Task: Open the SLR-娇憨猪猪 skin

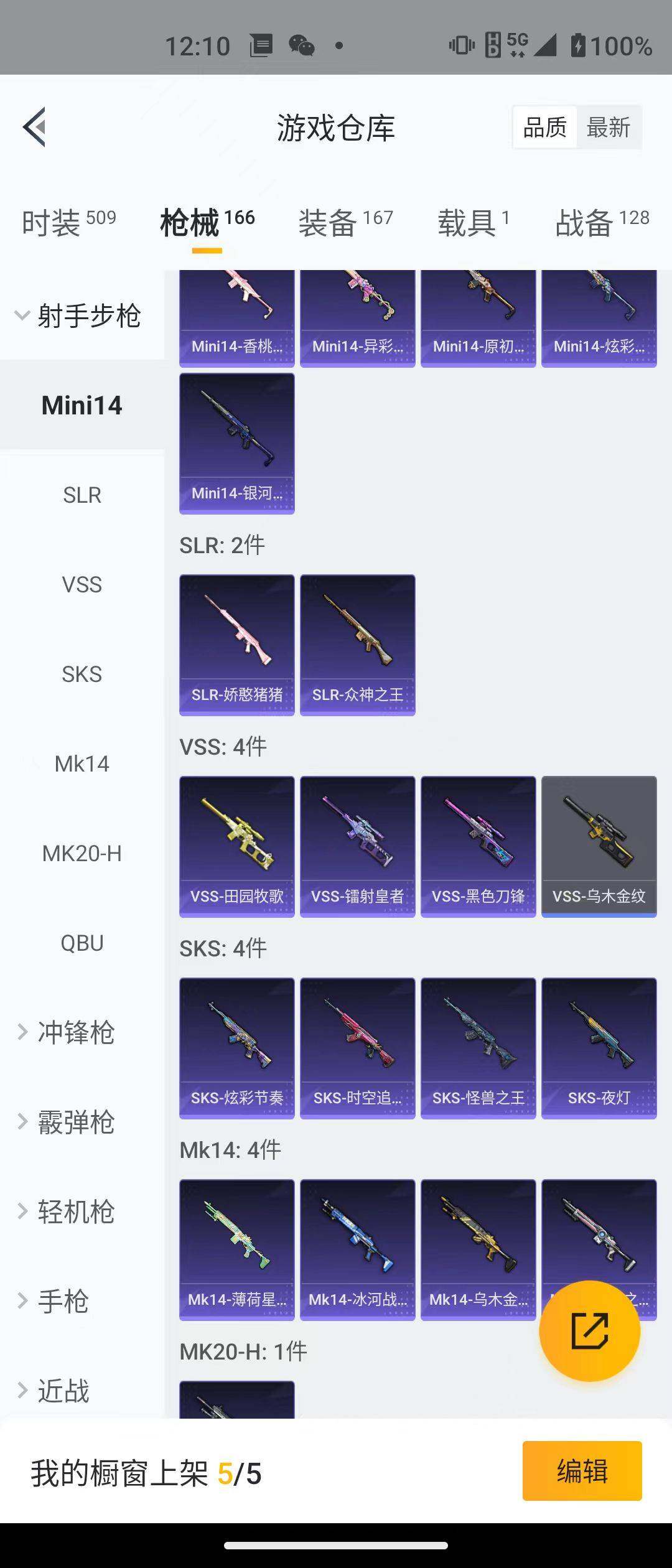Action: click(236, 645)
